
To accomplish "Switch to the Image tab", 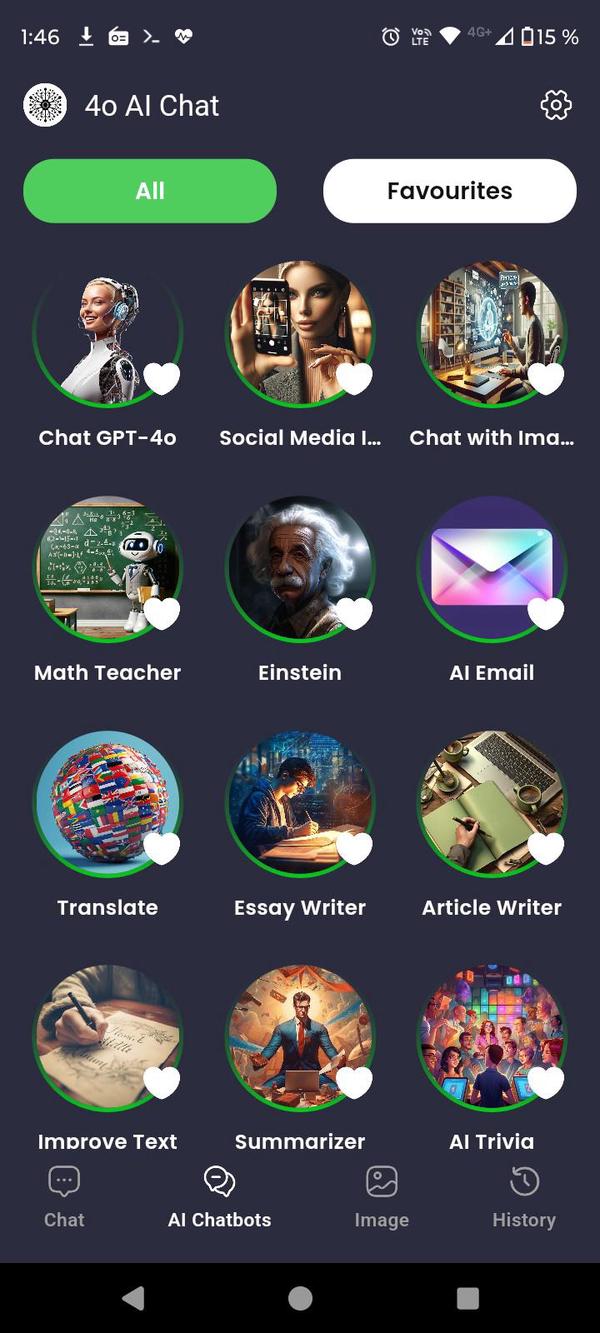I will [382, 1197].
